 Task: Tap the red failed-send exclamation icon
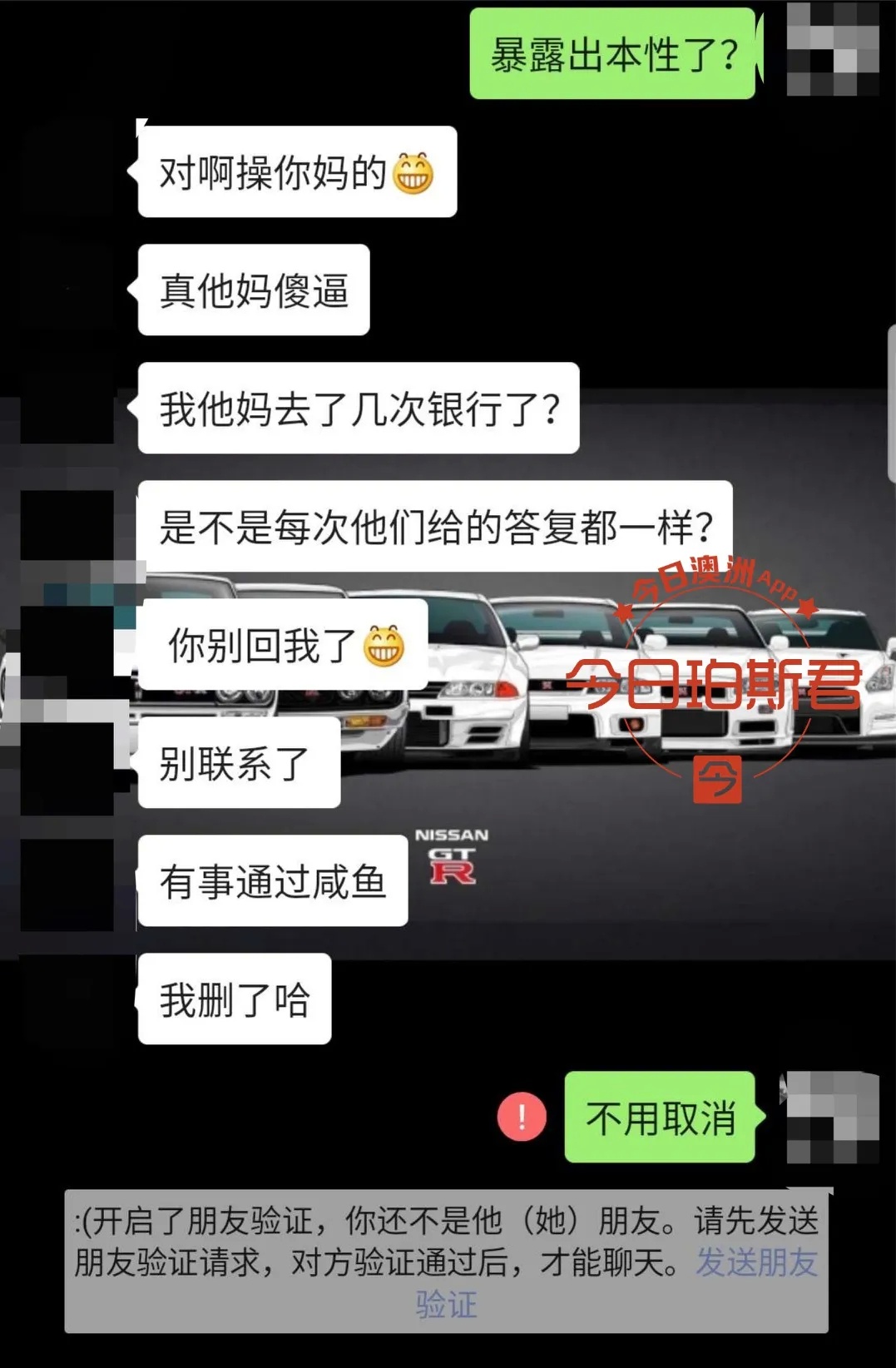(x=522, y=1117)
